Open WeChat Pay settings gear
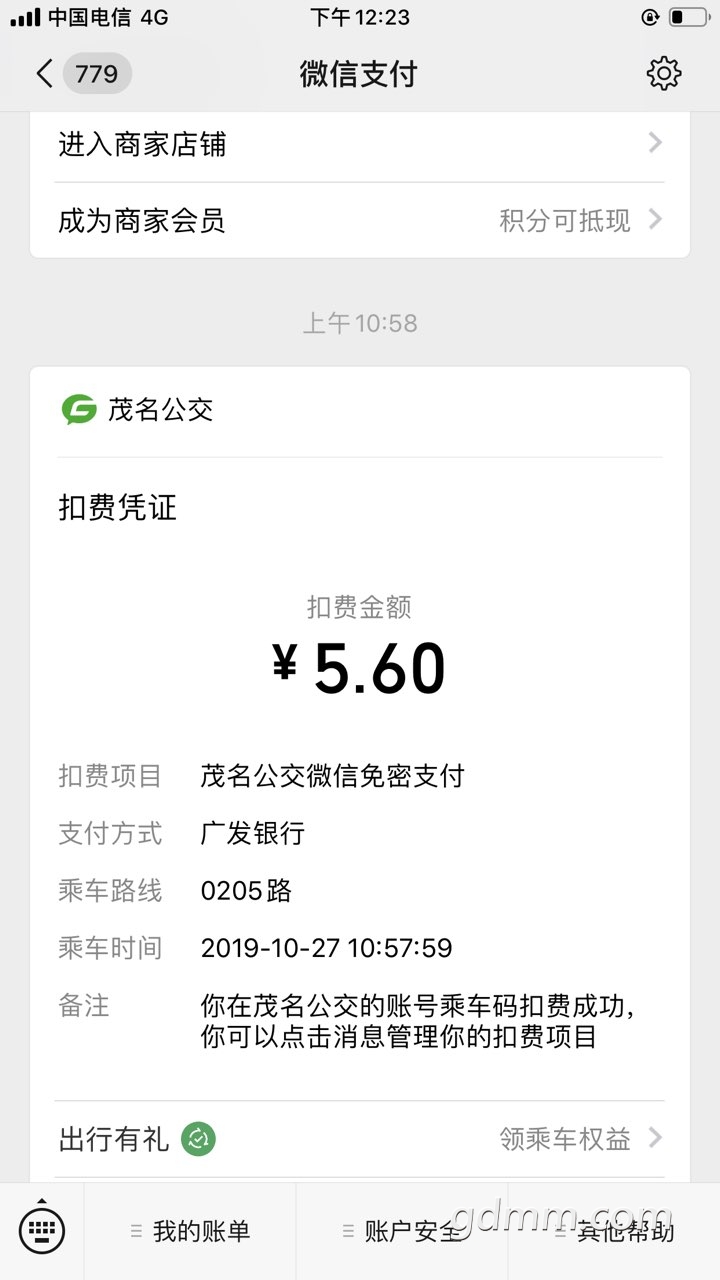This screenshot has width=720, height=1280. 663,74
